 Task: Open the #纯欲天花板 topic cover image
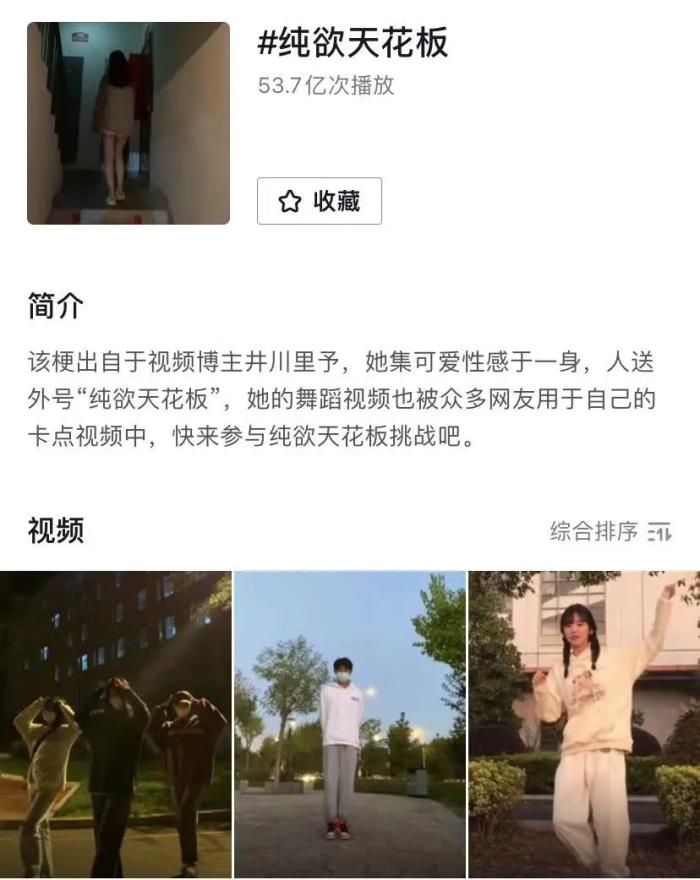click(x=128, y=123)
